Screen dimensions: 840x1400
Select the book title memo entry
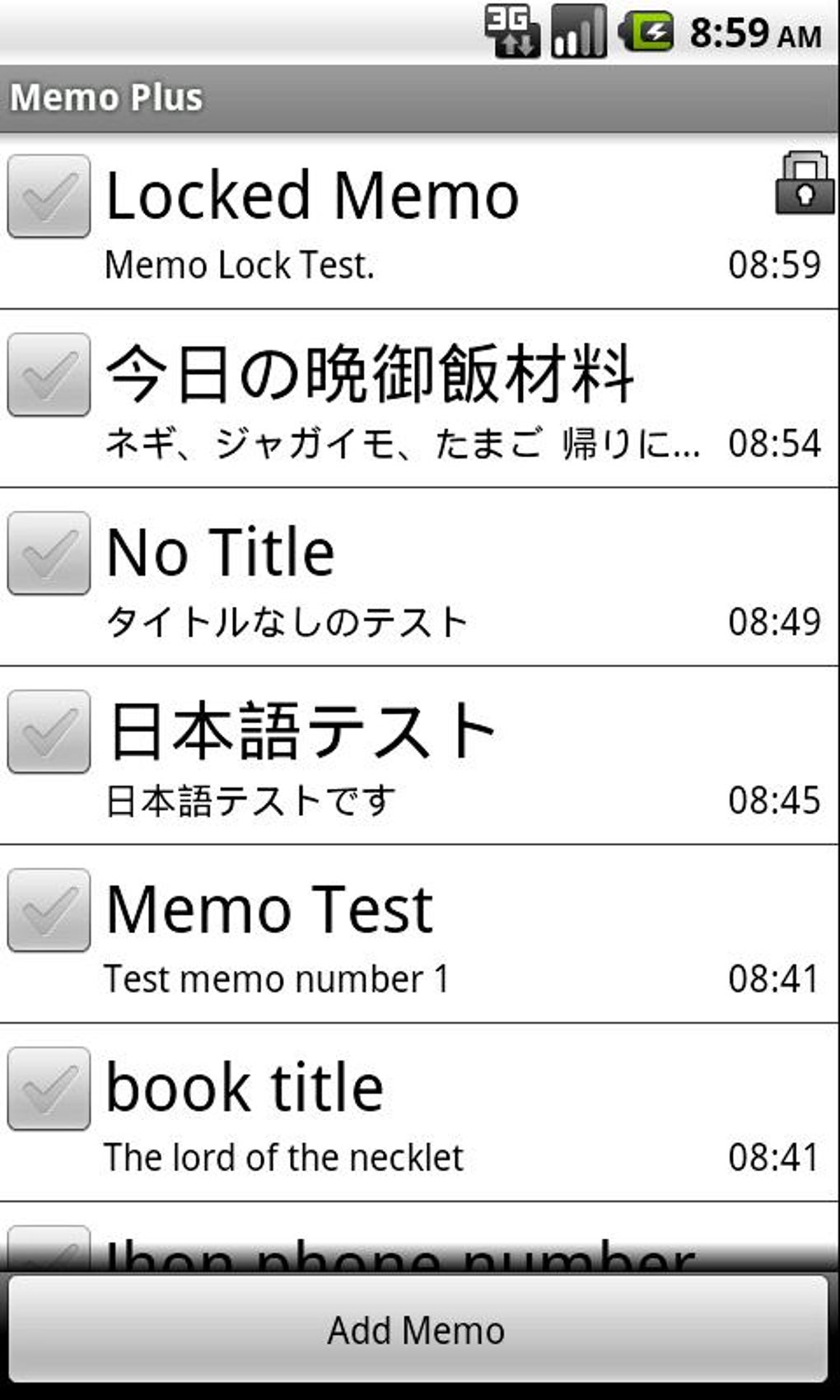[x=245, y=1087]
